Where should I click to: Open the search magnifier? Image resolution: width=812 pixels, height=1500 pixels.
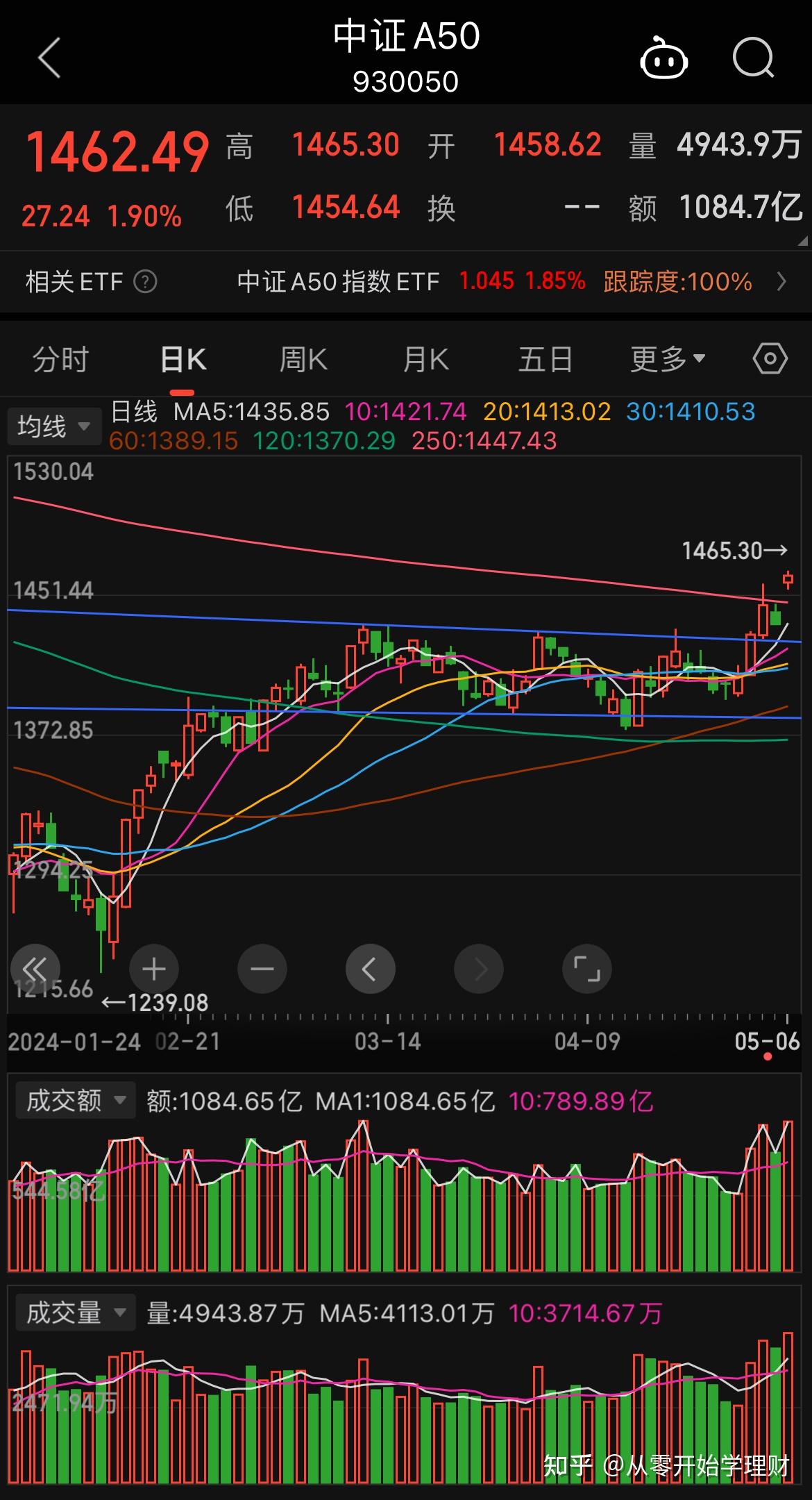coord(753,58)
